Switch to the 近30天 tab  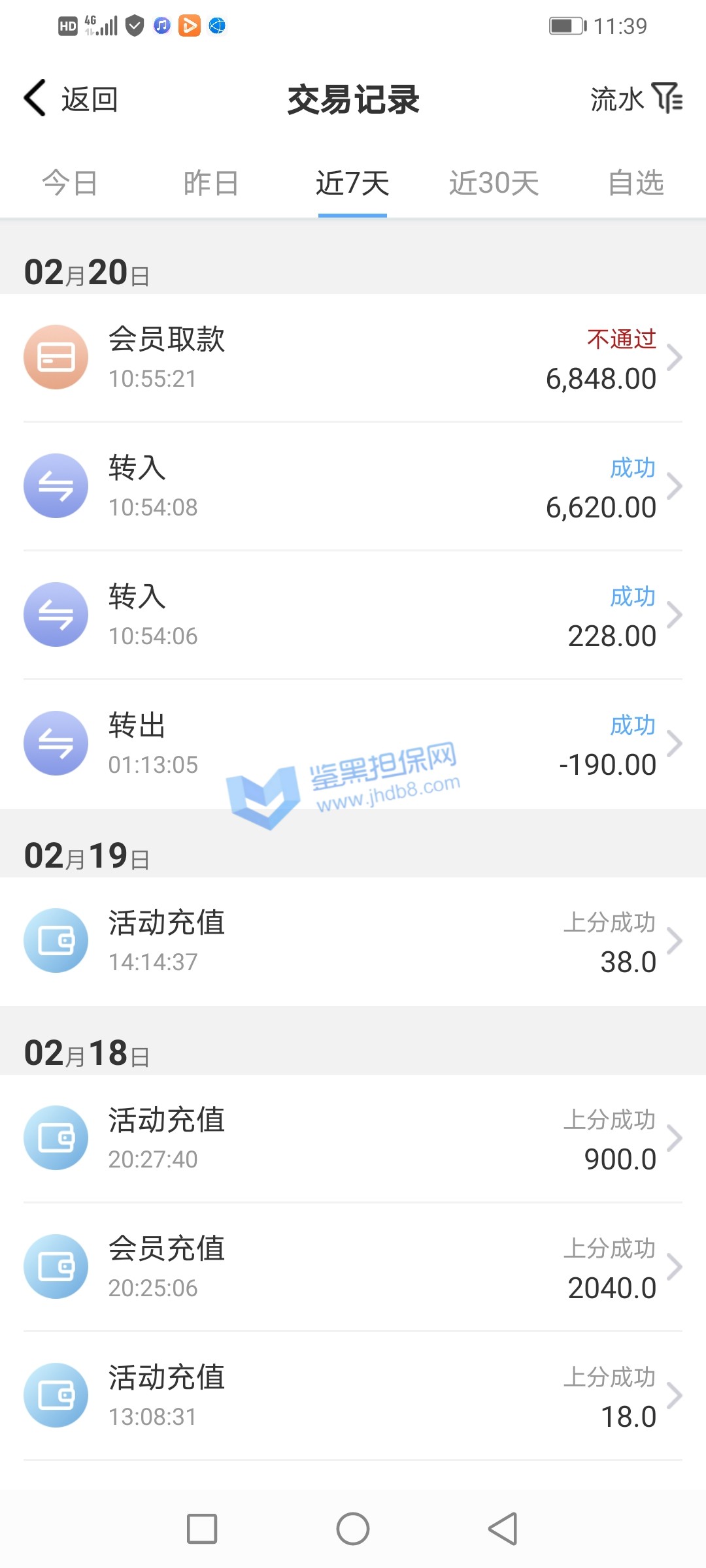pos(494,183)
